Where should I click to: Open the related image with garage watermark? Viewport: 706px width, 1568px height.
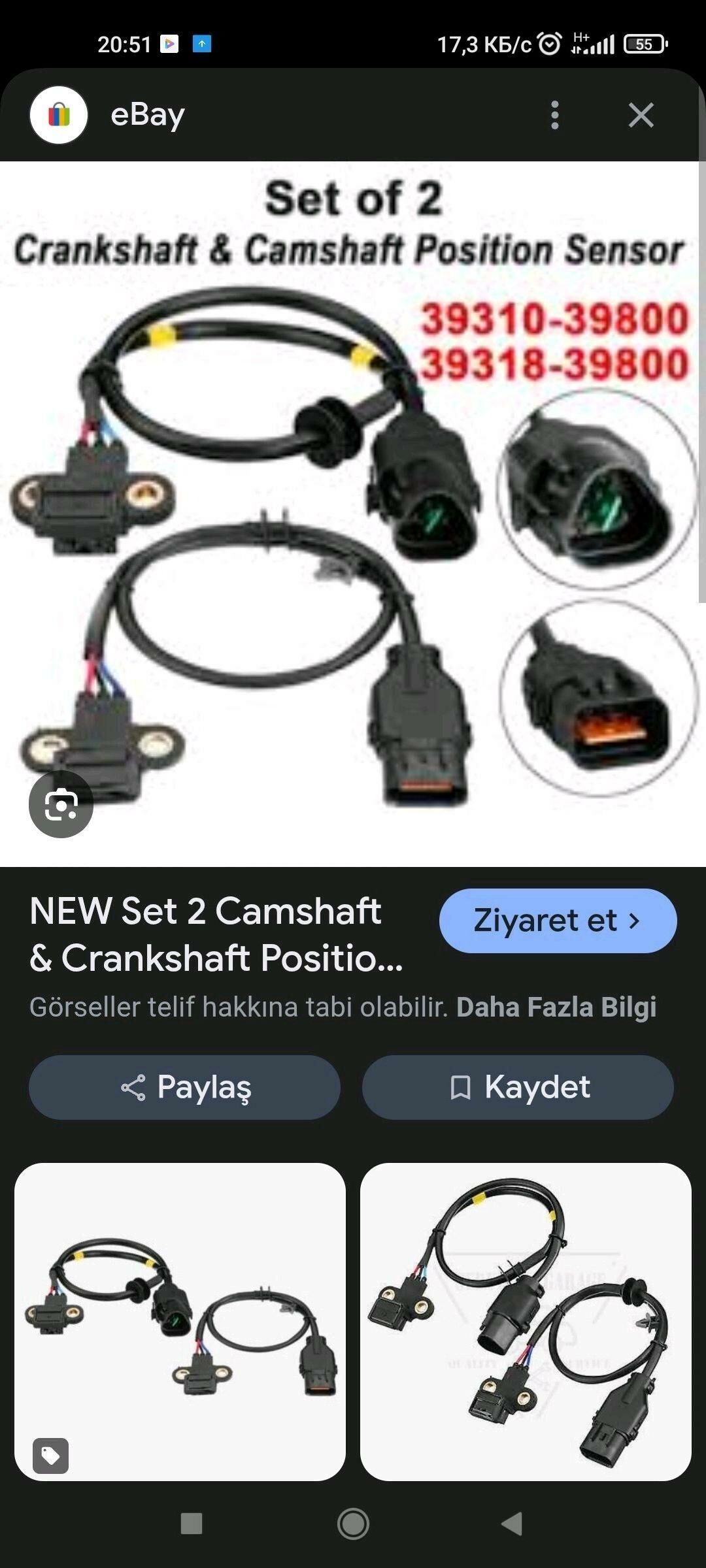point(526,1321)
